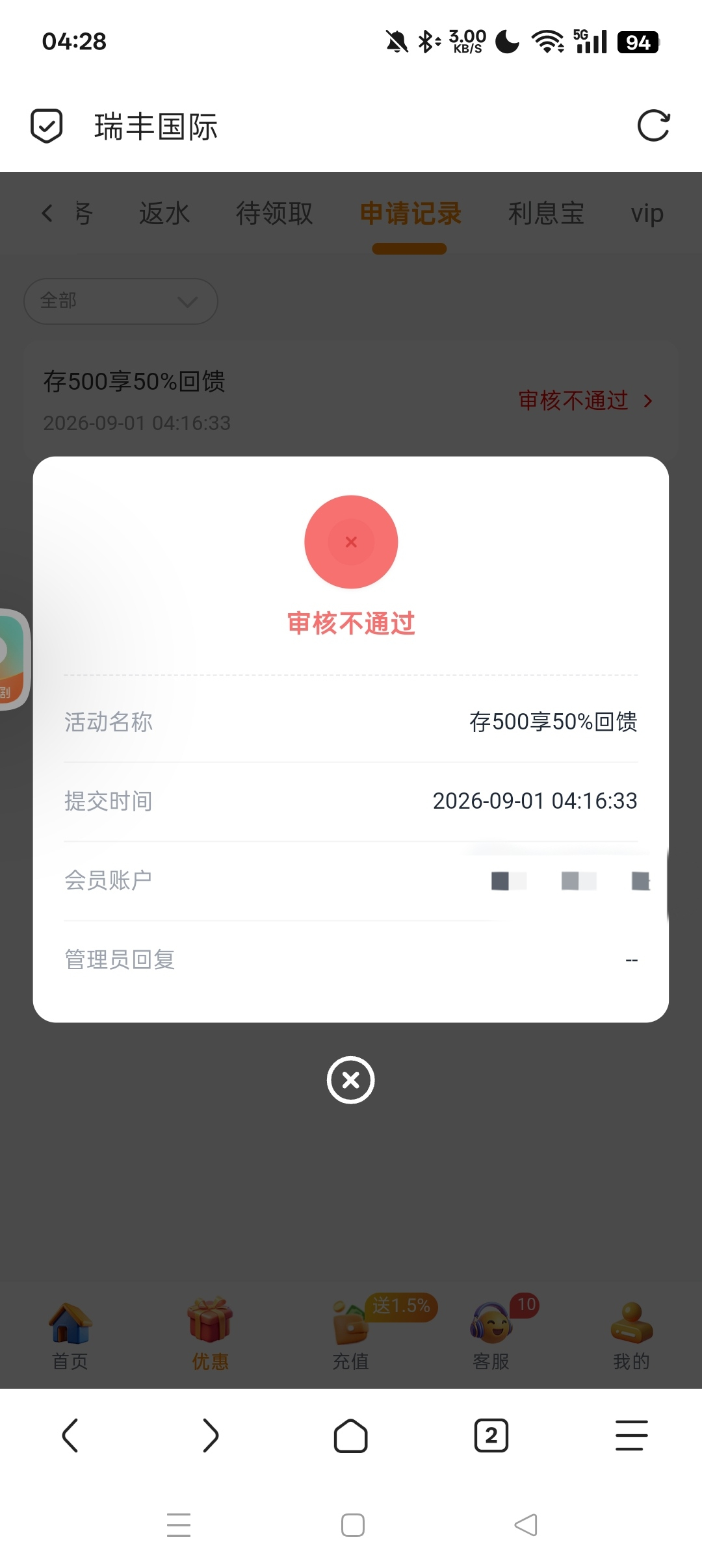This screenshot has width=702, height=1568.
Task: Open the site security shield icon
Action: pyautogui.click(x=47, y=125)
